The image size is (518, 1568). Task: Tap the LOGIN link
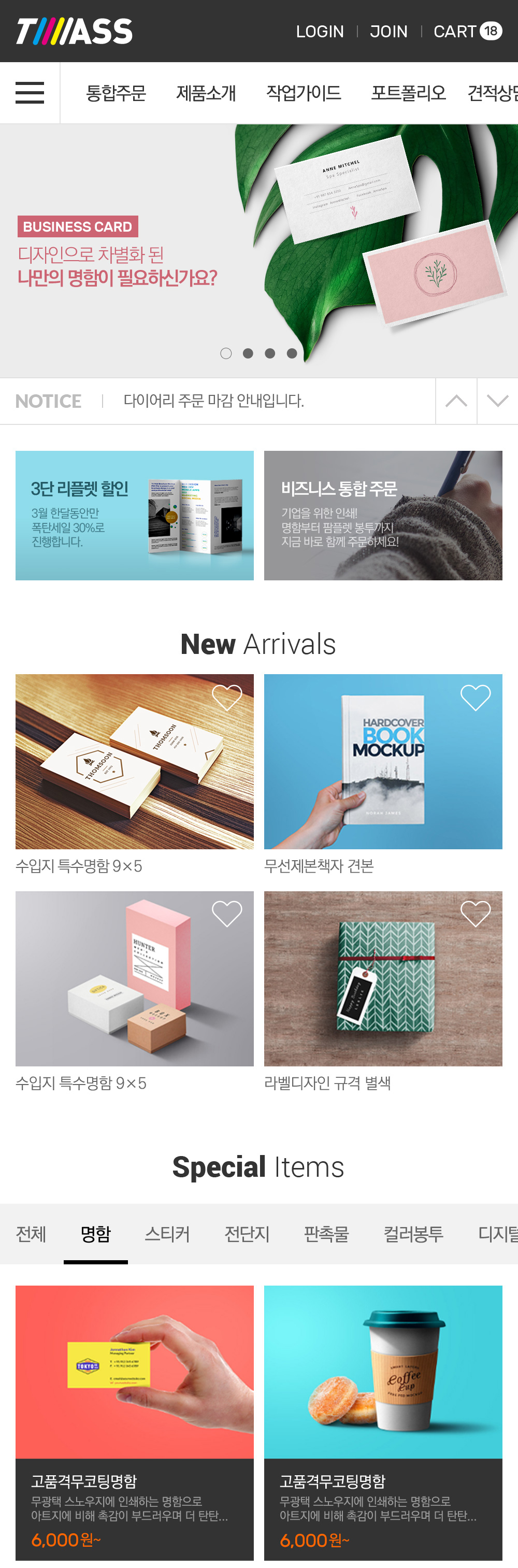coord(320,32)
